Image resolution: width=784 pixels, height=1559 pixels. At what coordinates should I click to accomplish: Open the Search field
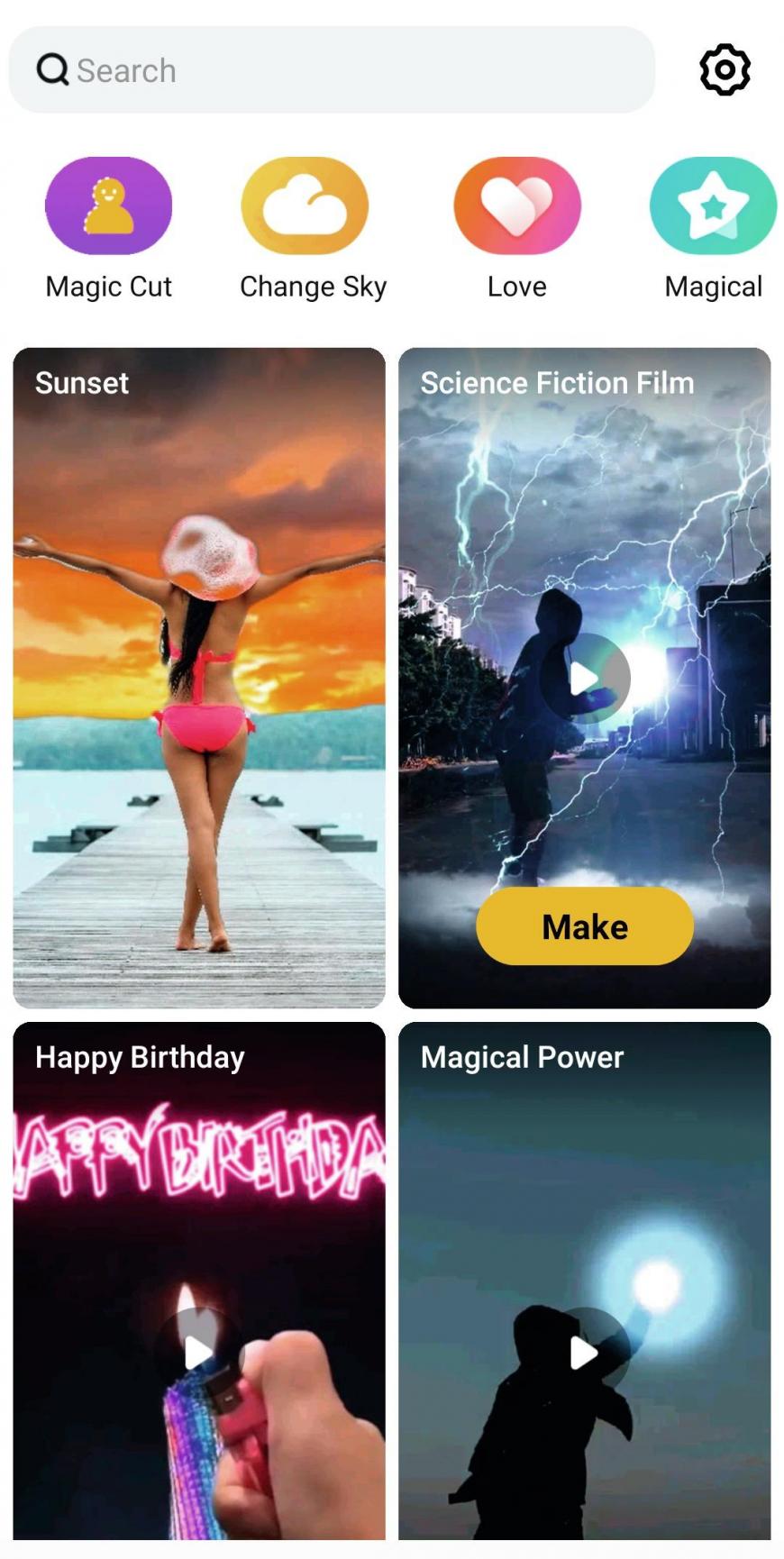coord(332,69)
